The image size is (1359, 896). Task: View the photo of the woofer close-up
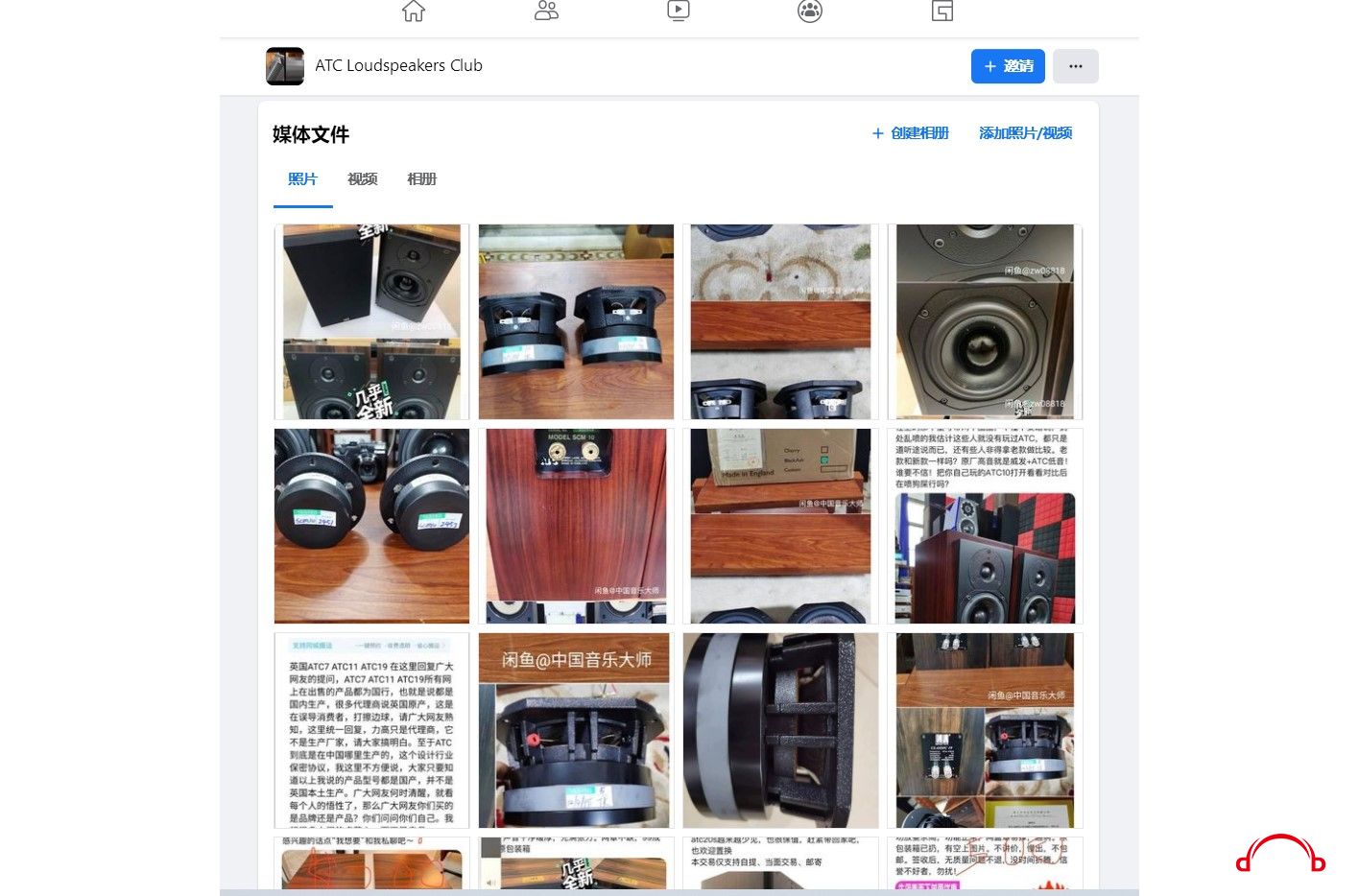click(985, 322)
